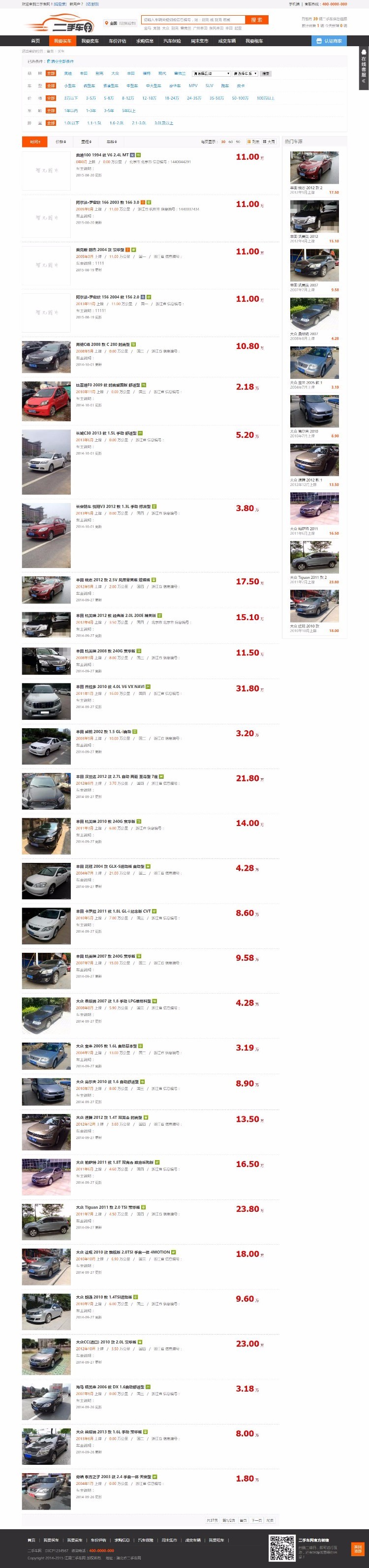Image resolution: width=369 pixels, height=1568 pixels.
Task: Go to 下一页 in pagination
Action: tap(257, 1520)
